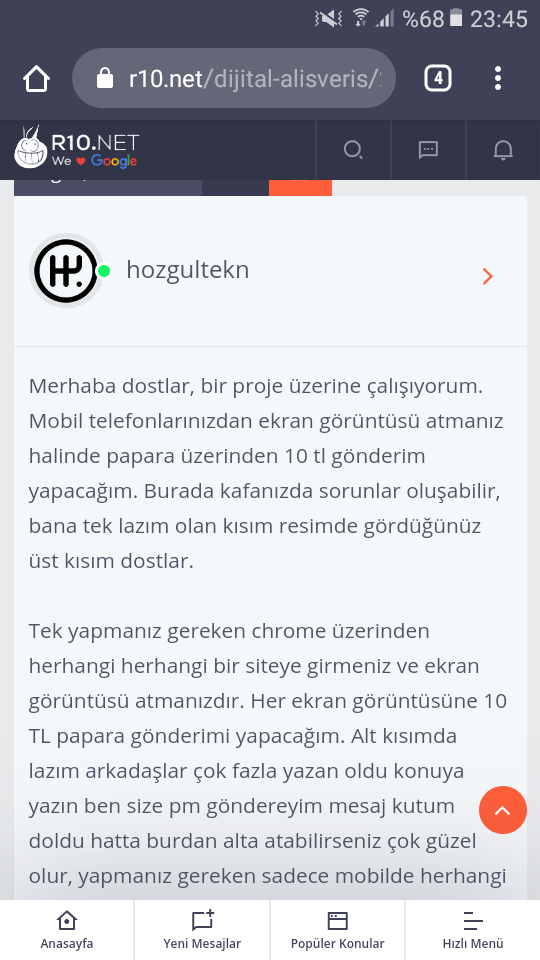Go to the Anasayfa tab
The image size is (540, 960).
(x=67, y=929)
